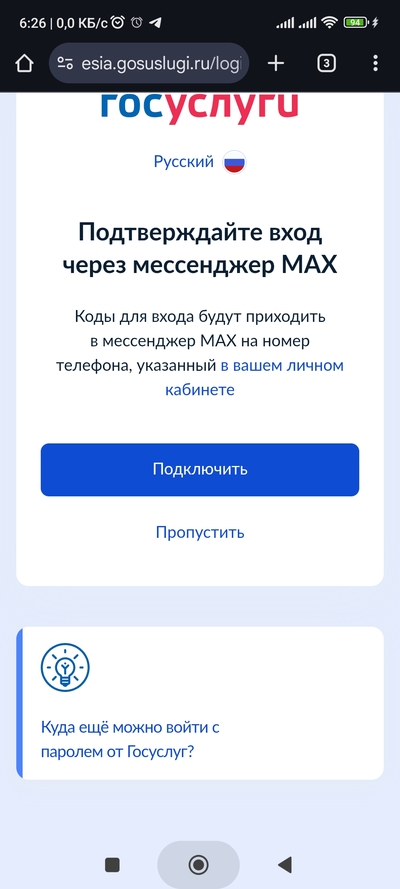The width and height of the screenshot is (400, 889).
Task: Open a new browser tab
Action: click(276, 64)
